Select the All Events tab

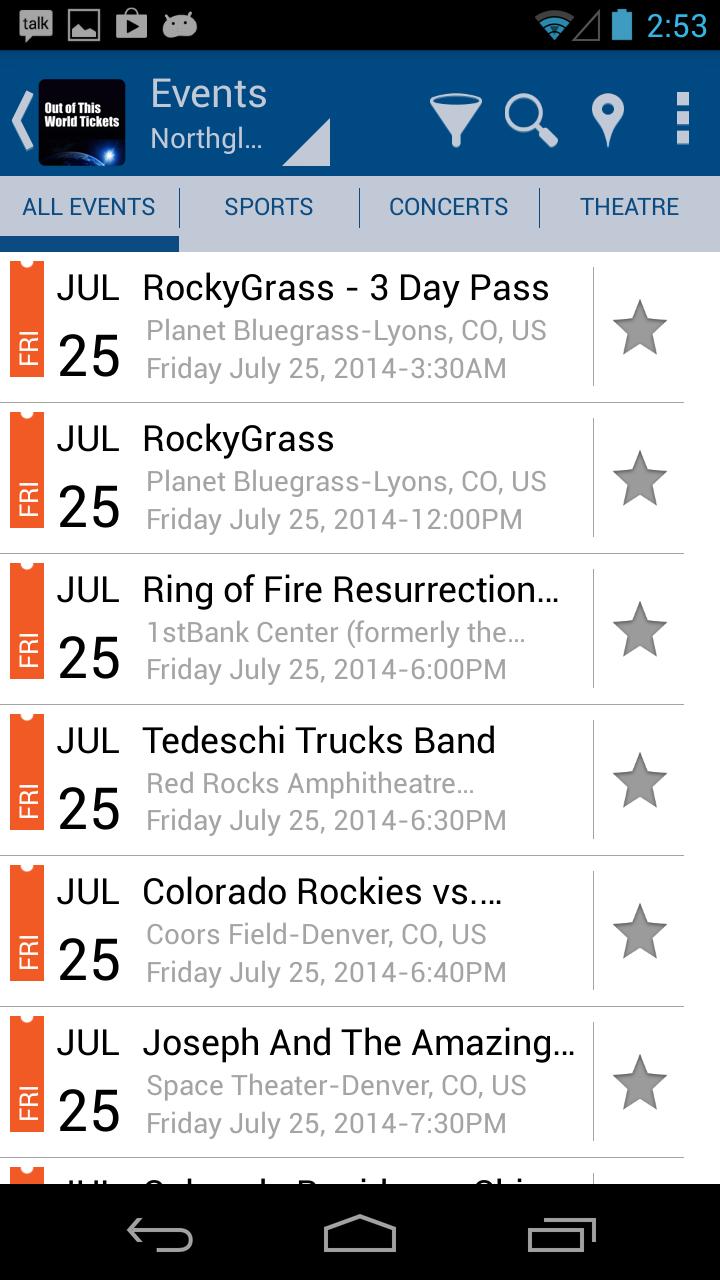89,207
